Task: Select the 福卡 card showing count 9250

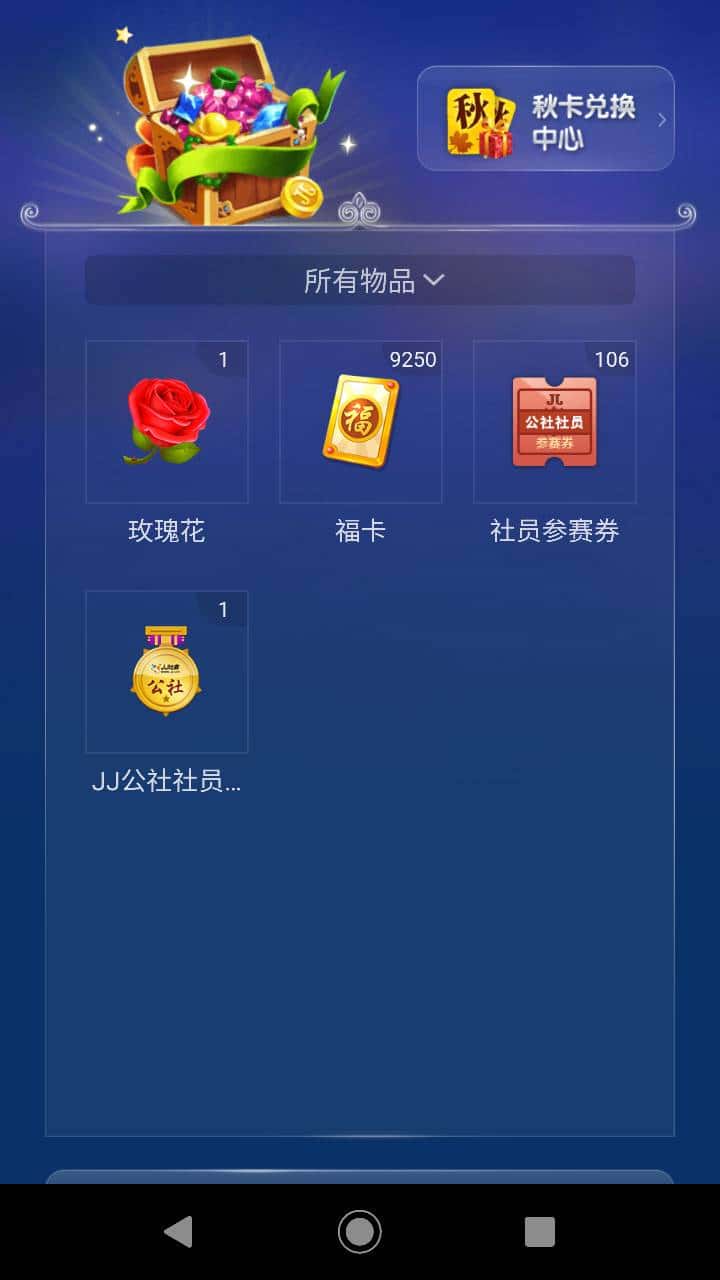Action: pyautogui.click(x=360, y=422)
